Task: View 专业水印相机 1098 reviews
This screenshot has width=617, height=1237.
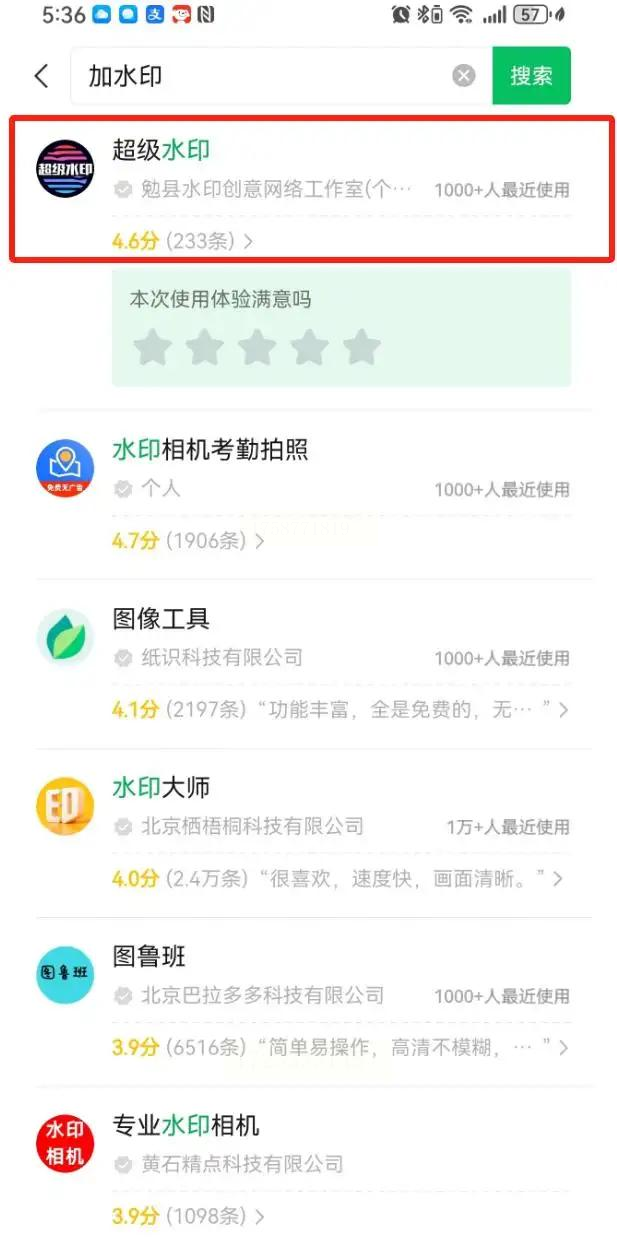Action: [x=188, y=1217]
